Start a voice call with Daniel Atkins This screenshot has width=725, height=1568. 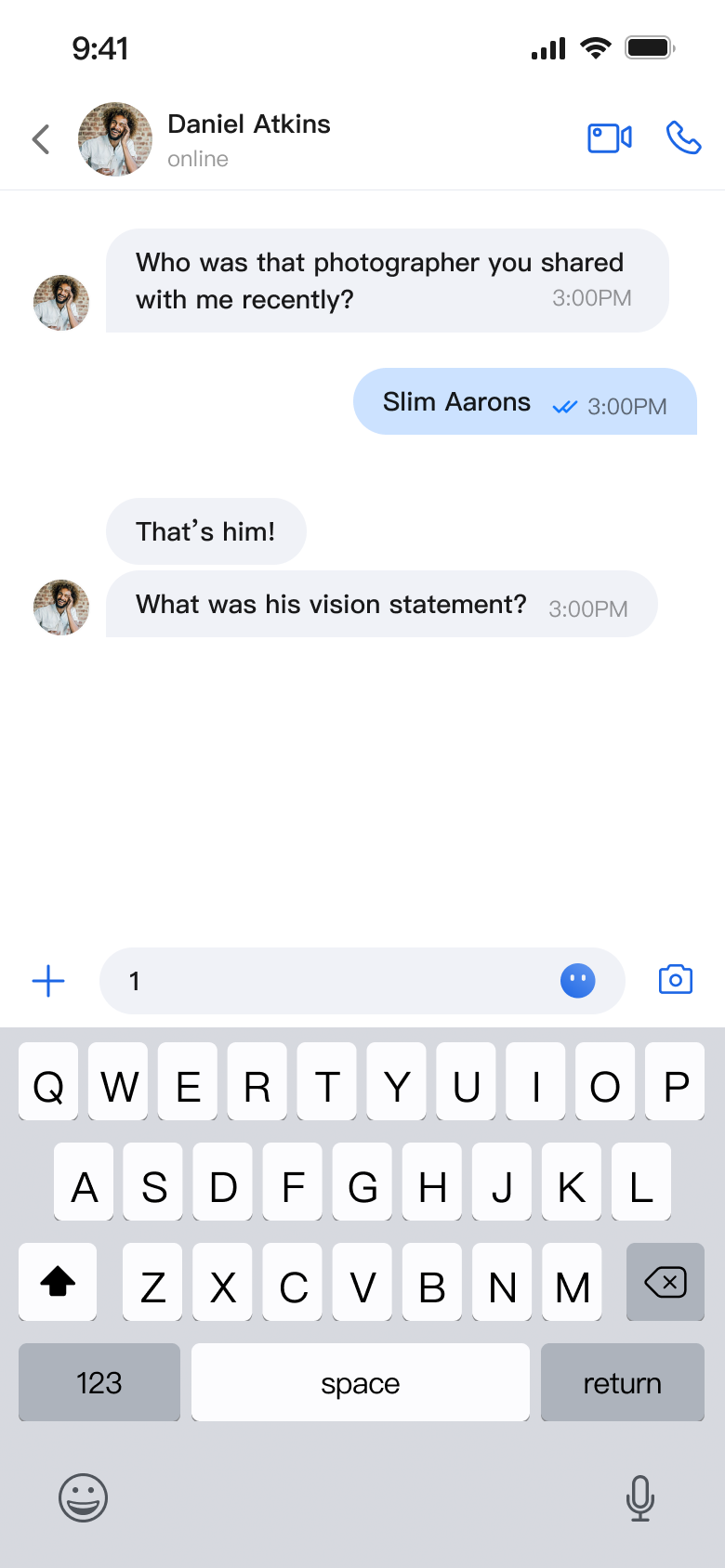click(x=683, y=138)
